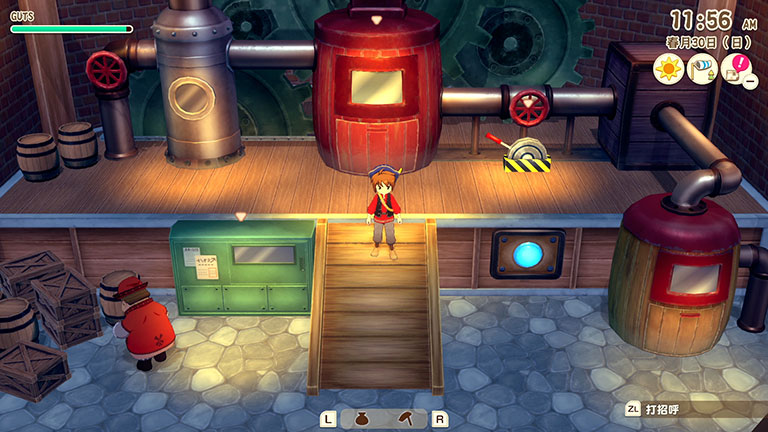Switch to previous tool with L
This screenshot has width=768, height=432.
click(327, 419)
